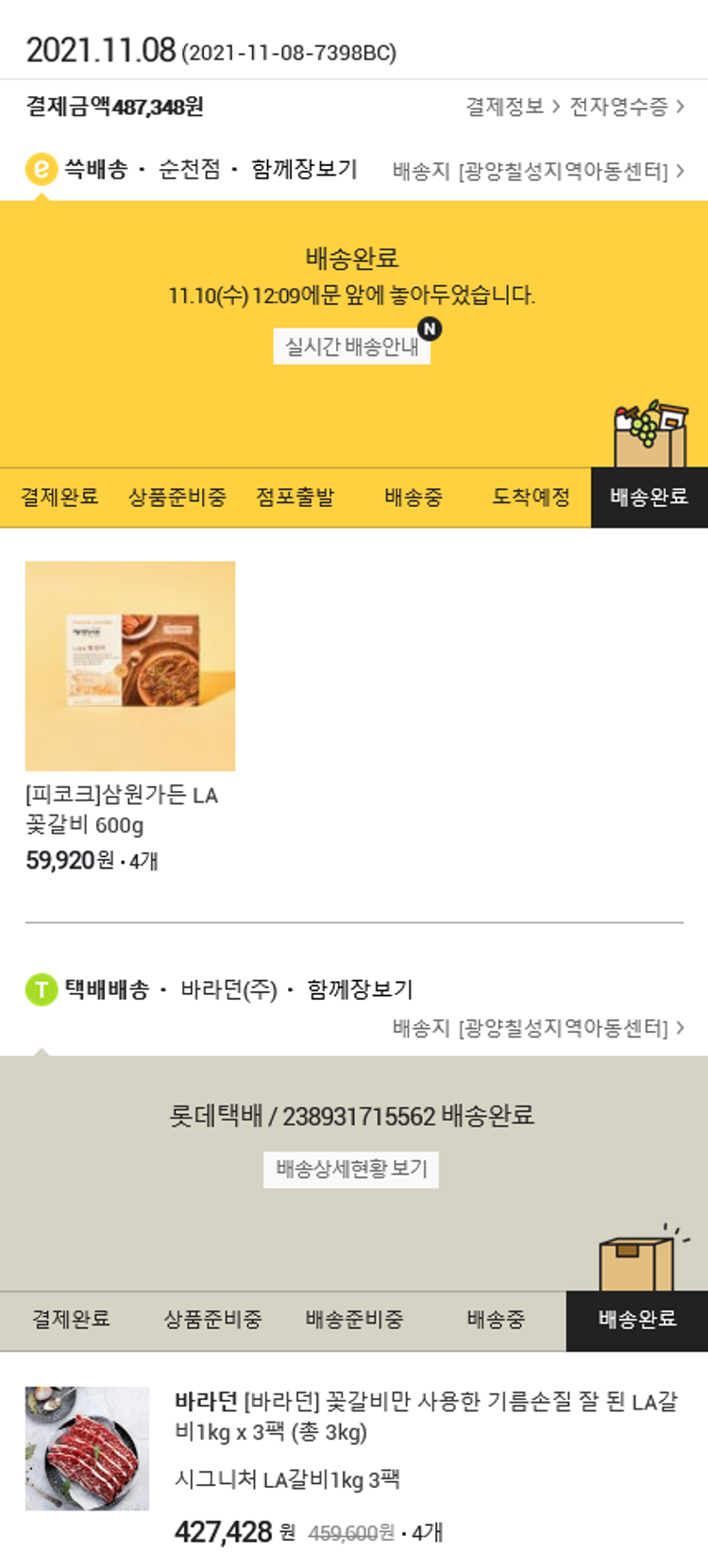Open 배송지 link in the 쓱배송 section
Screen dimensions: 708x1568
tap(538, 171)
